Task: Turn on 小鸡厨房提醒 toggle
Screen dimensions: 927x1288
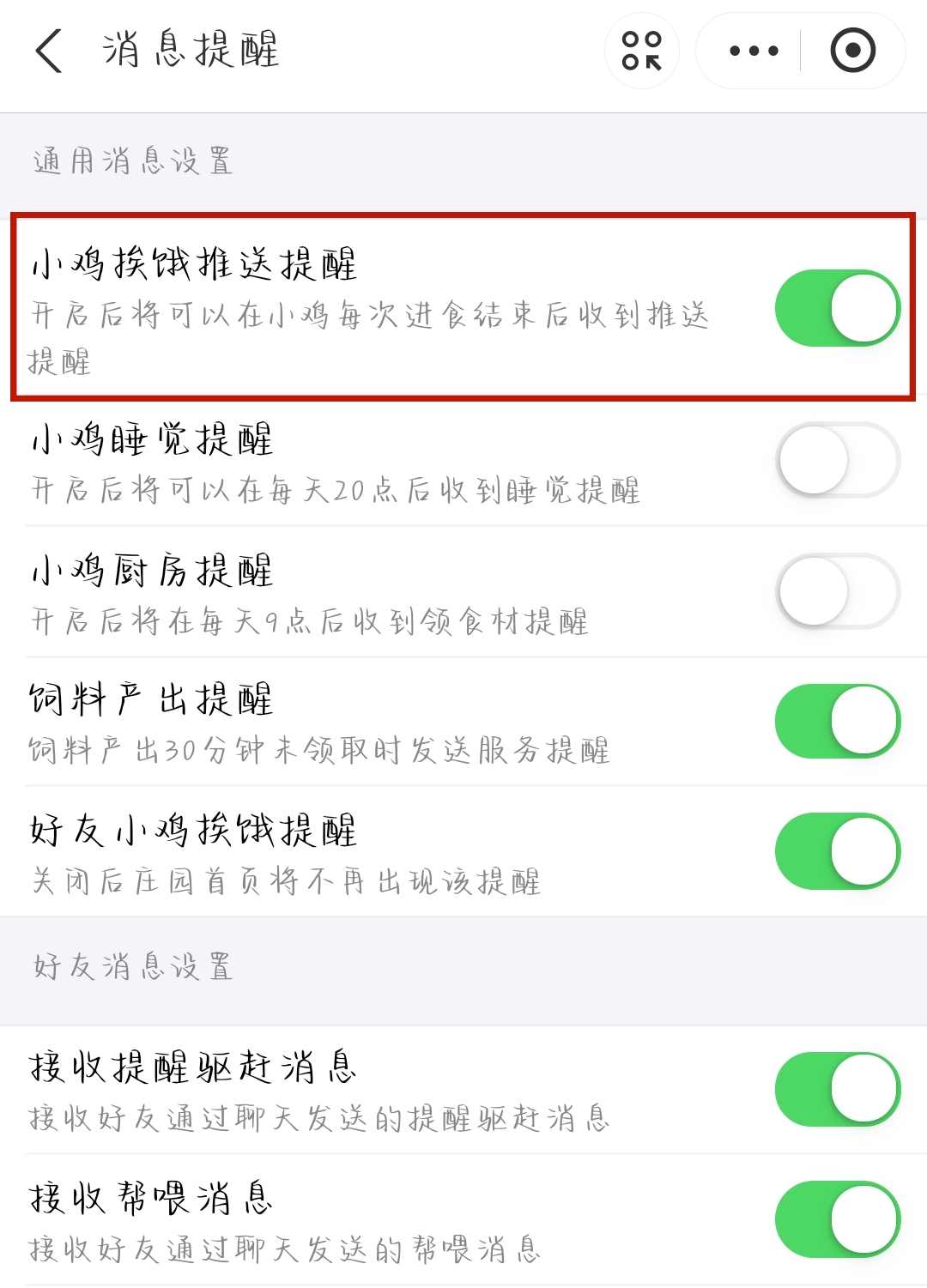Action: point(837,591)
